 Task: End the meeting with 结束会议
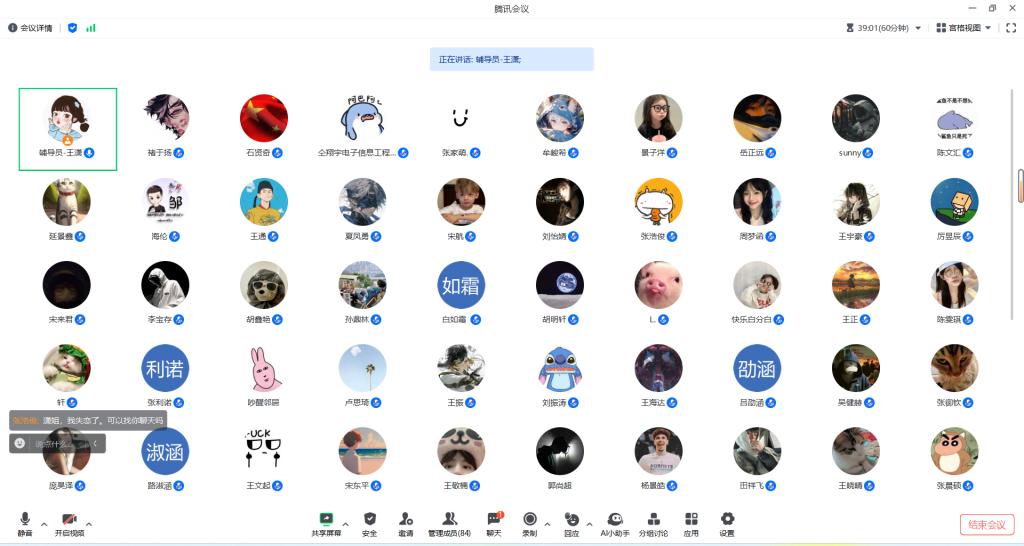click(987, 524)
